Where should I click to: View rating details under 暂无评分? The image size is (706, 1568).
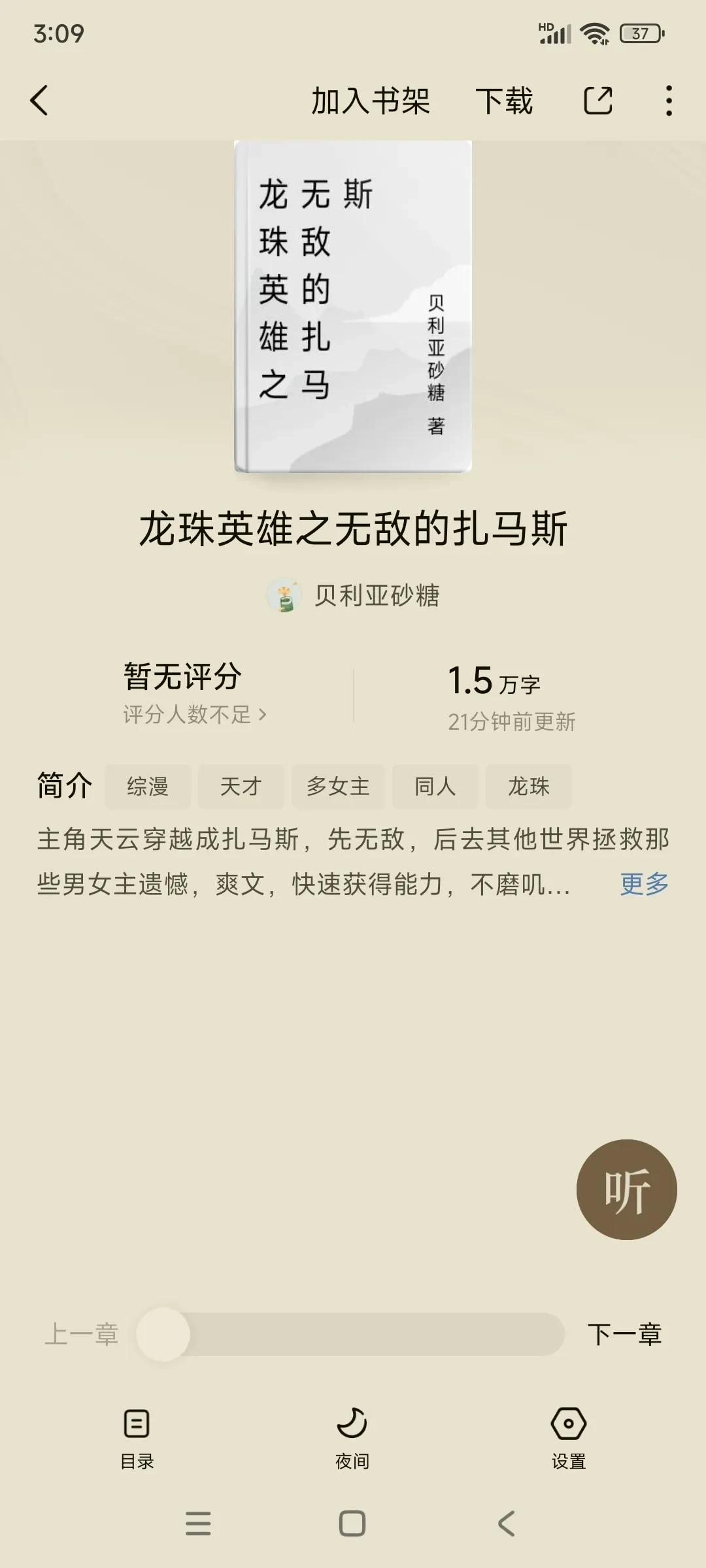(x=195, y=714)
